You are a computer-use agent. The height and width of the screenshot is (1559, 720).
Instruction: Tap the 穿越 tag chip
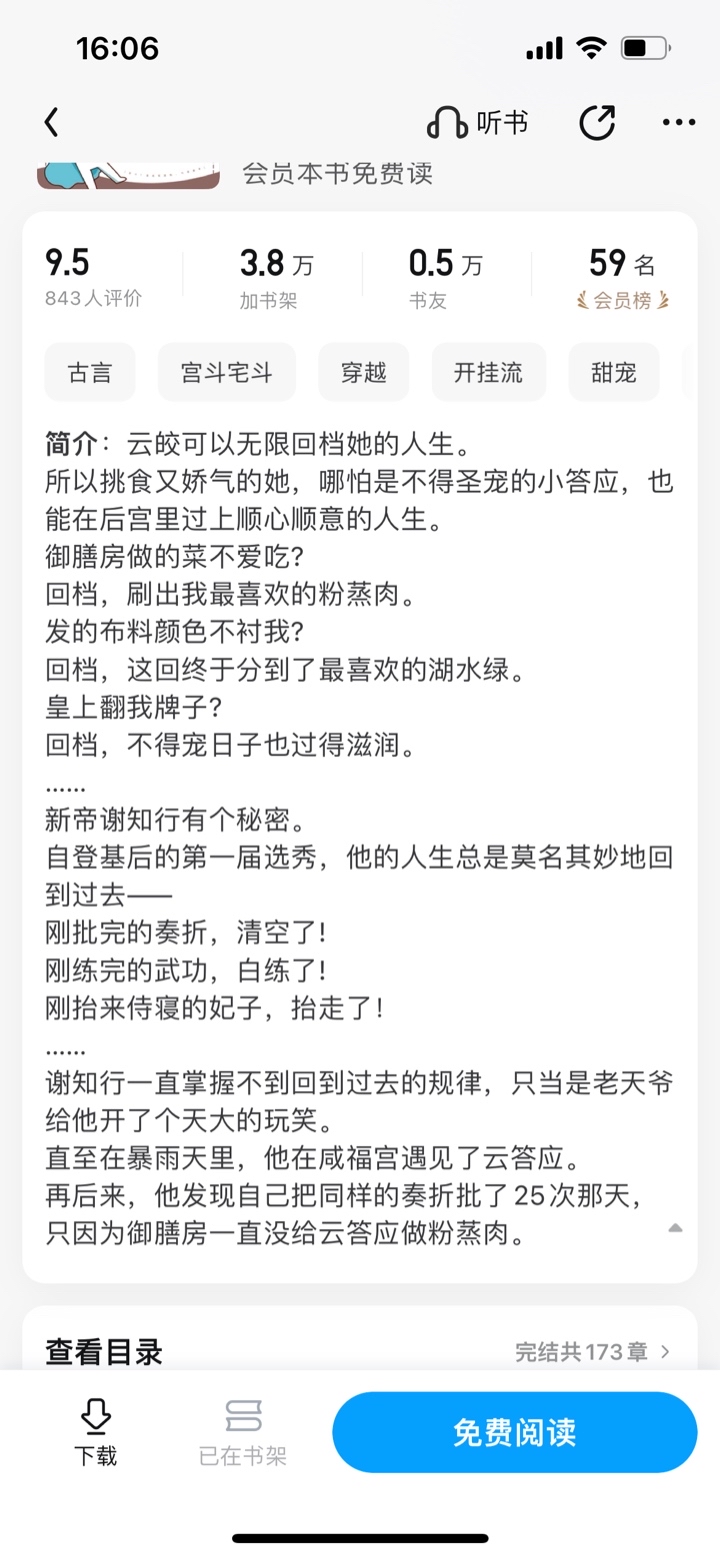[x=364, y=372]
